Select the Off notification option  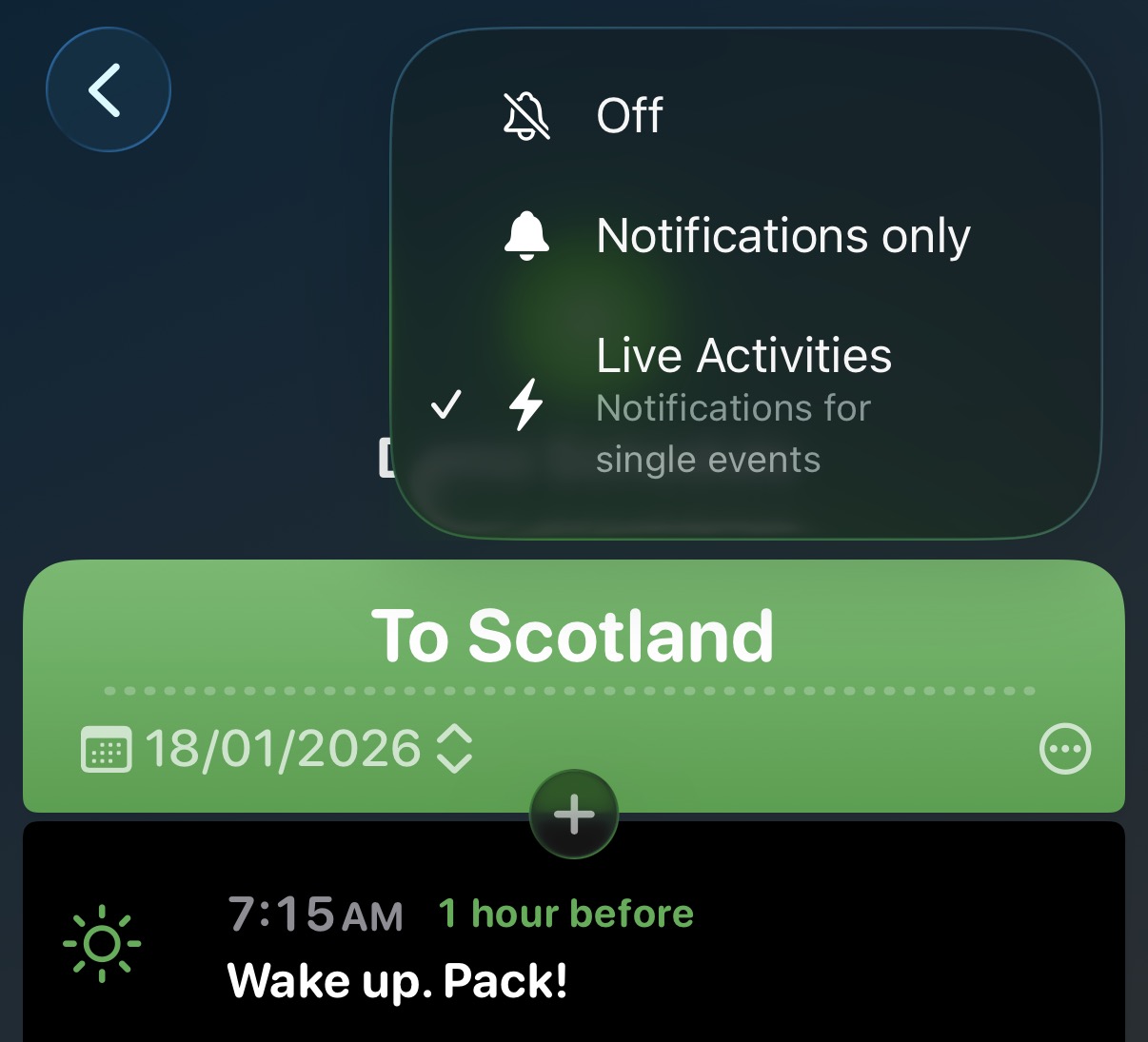[628, 116]
